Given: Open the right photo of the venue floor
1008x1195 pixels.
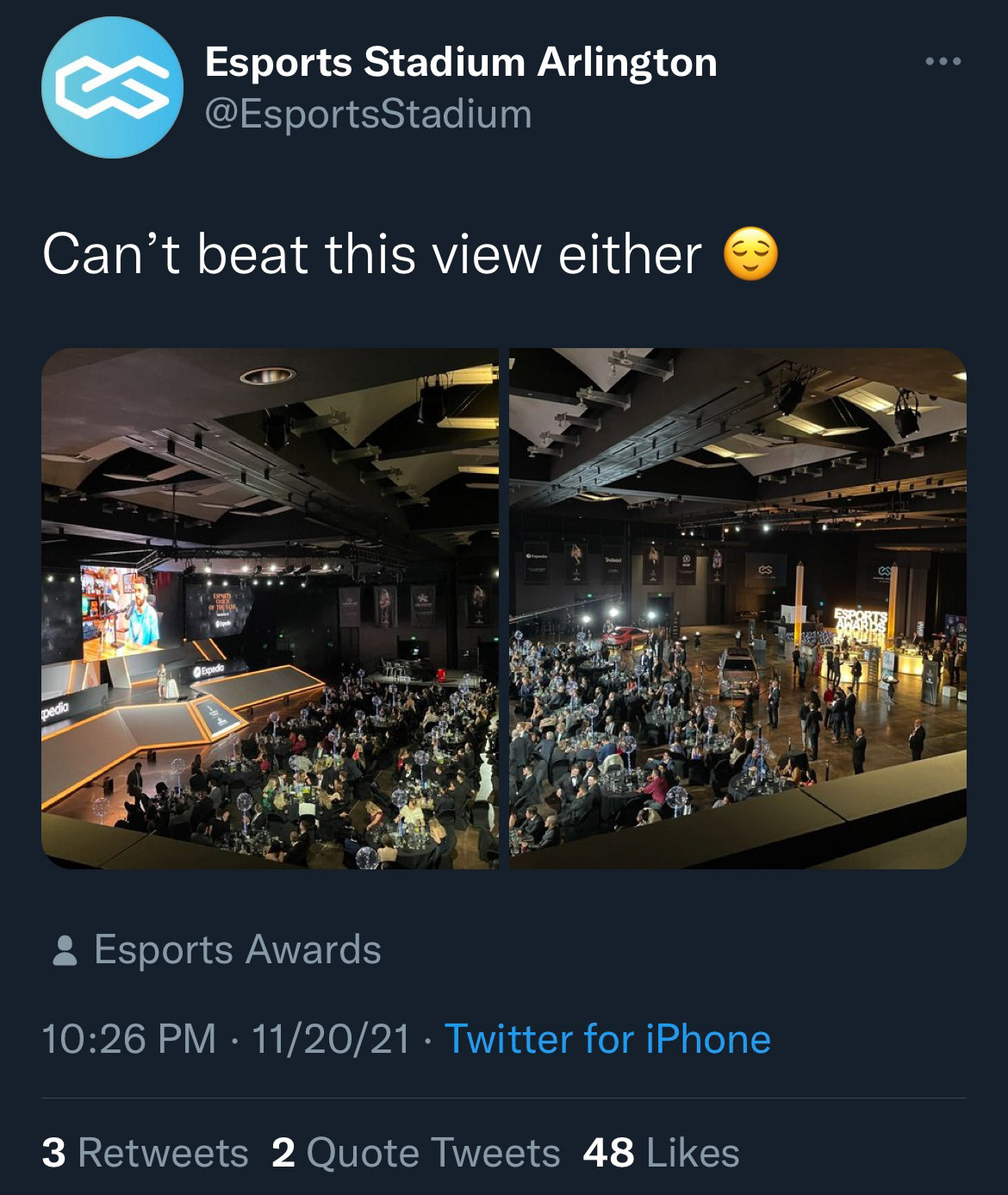Looking at the screenshot, I should pyautogui.click(x=737, y=608).
